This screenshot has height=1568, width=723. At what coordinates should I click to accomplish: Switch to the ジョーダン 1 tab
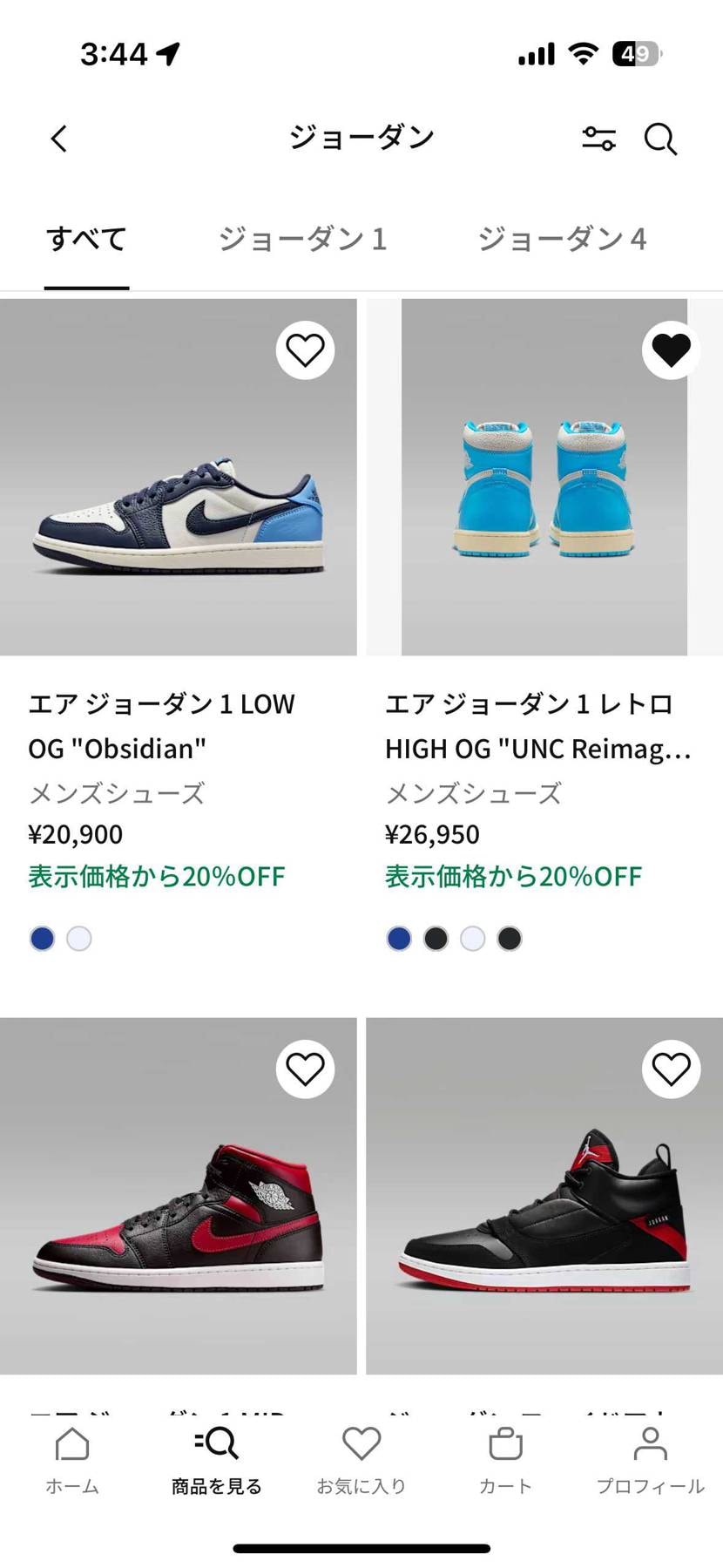(304, 239)
